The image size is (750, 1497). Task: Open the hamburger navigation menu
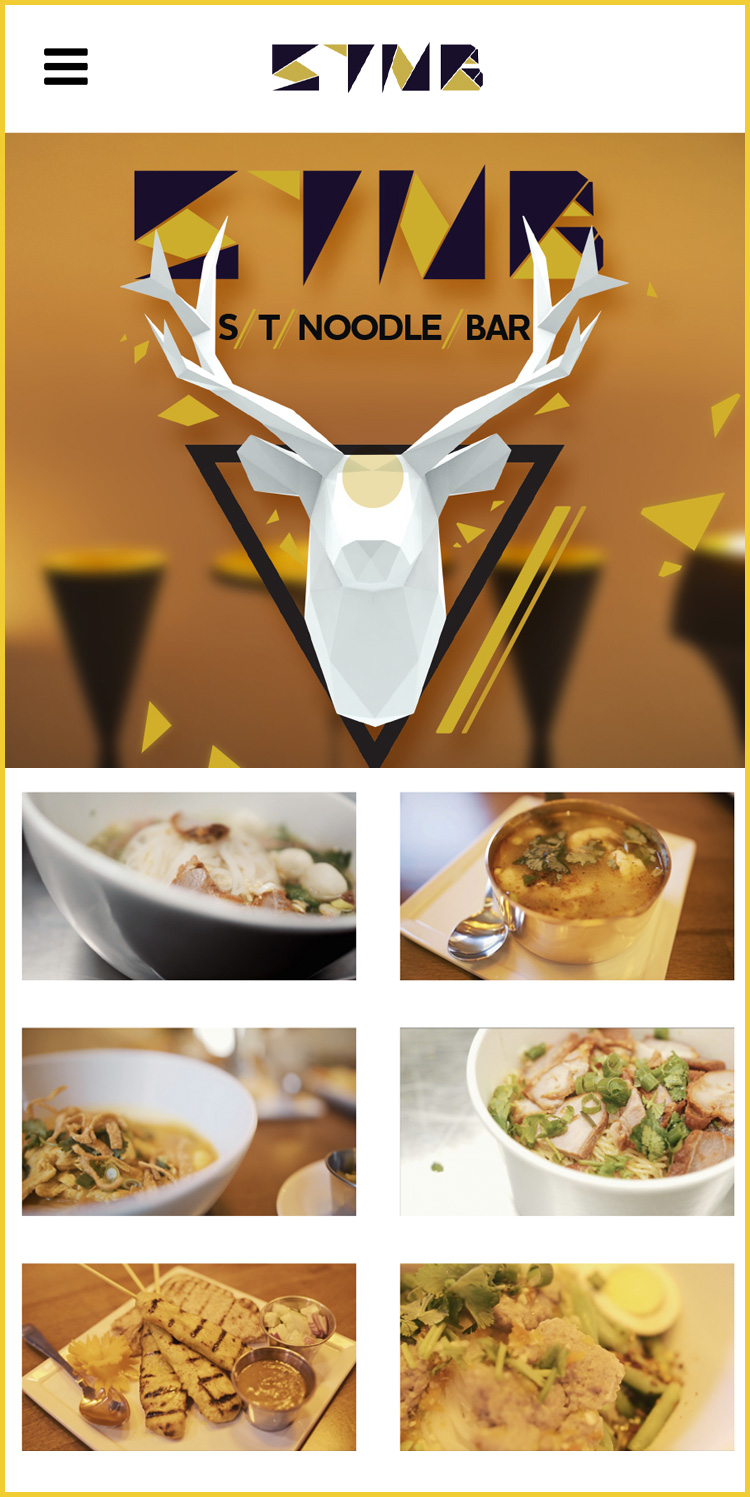[x=66, y=67]
